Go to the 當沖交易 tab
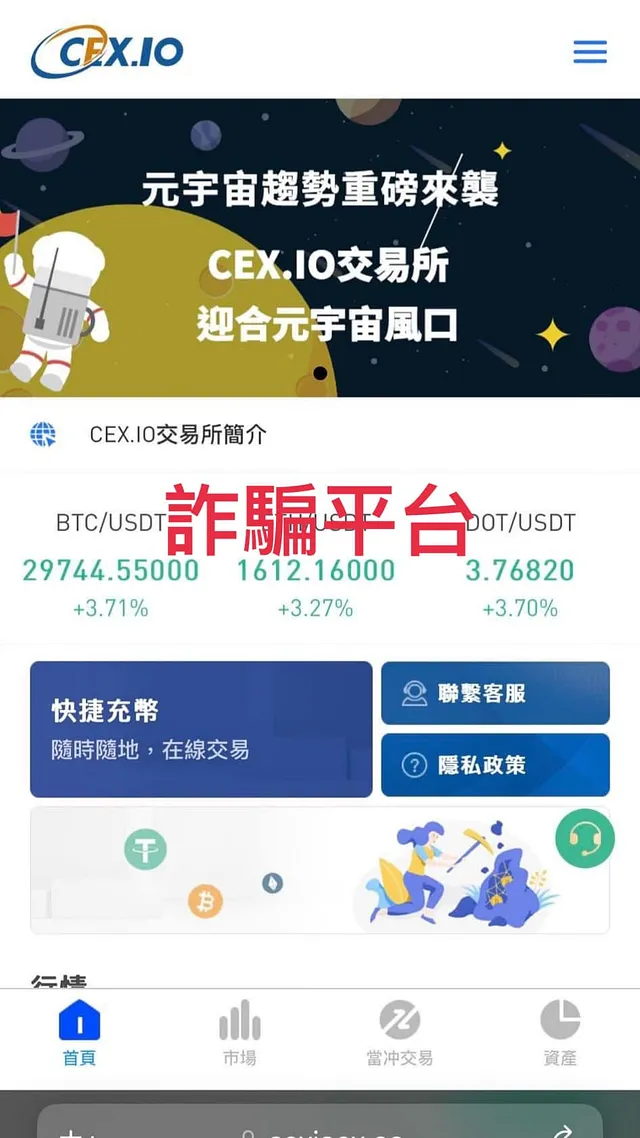Screen dimensions: 640x1138 pos(399,1033)
